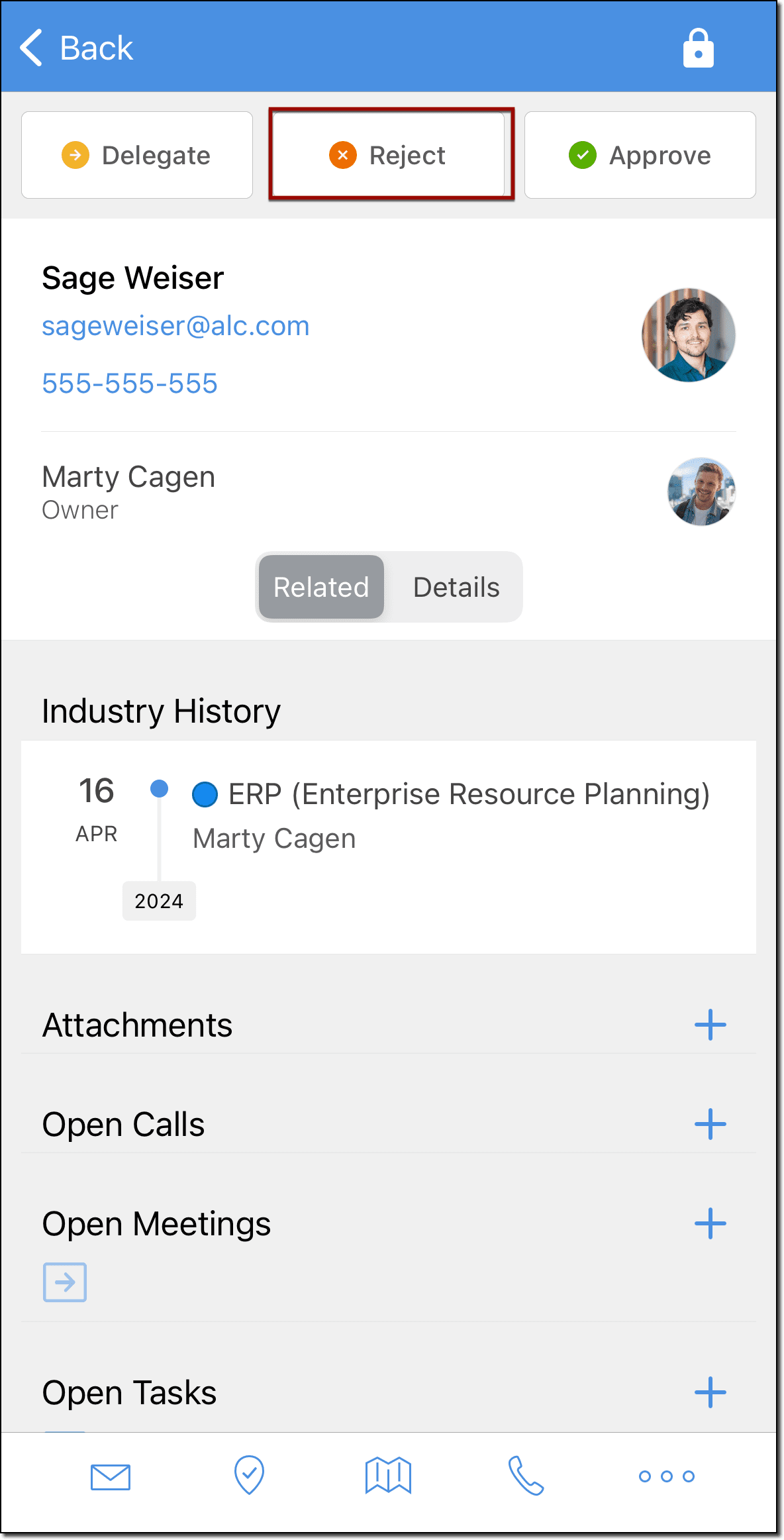Add a new open meeting
Screen dimensions: 784x1540
tap(710, 1223)
